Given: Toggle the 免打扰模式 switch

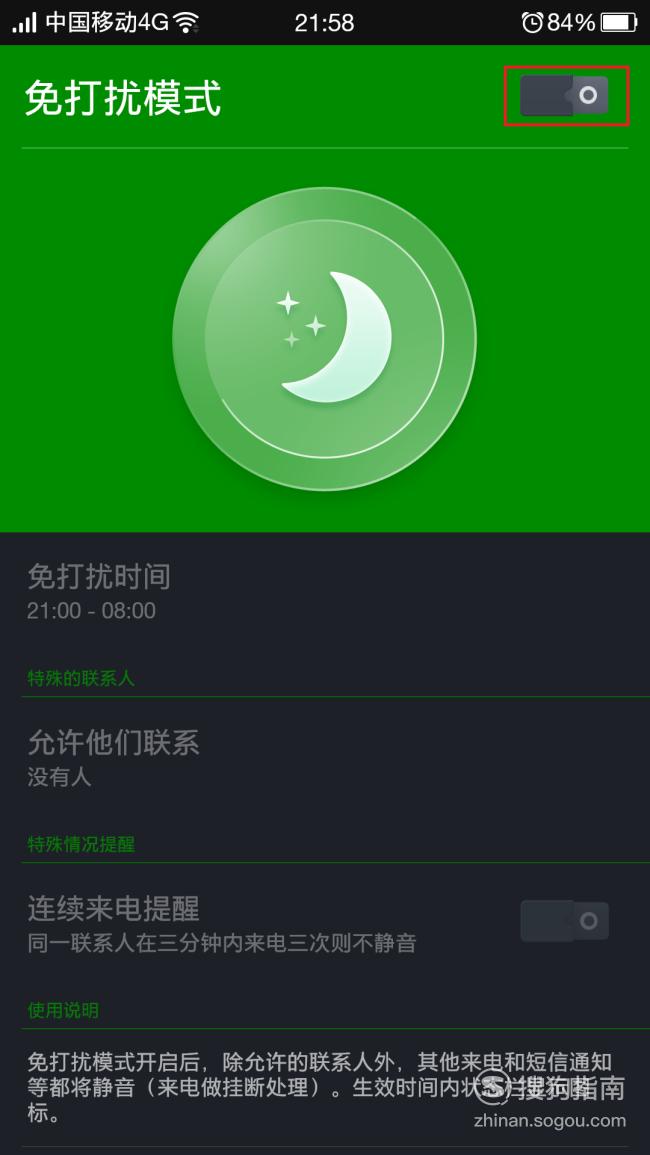Looking at the screenshot, I should (565, 96).
